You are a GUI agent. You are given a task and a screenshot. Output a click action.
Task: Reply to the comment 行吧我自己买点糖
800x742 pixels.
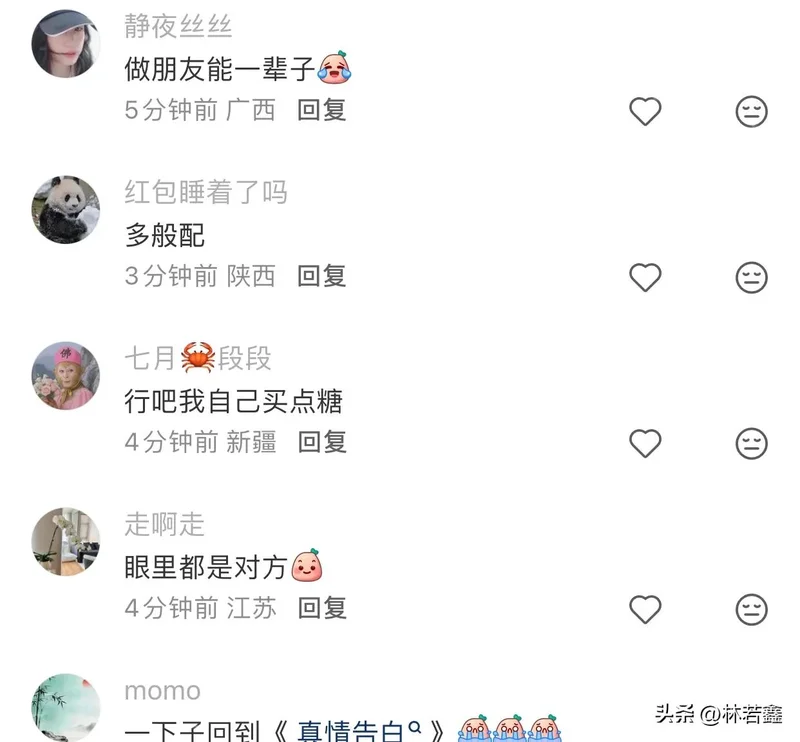(322, 441)
